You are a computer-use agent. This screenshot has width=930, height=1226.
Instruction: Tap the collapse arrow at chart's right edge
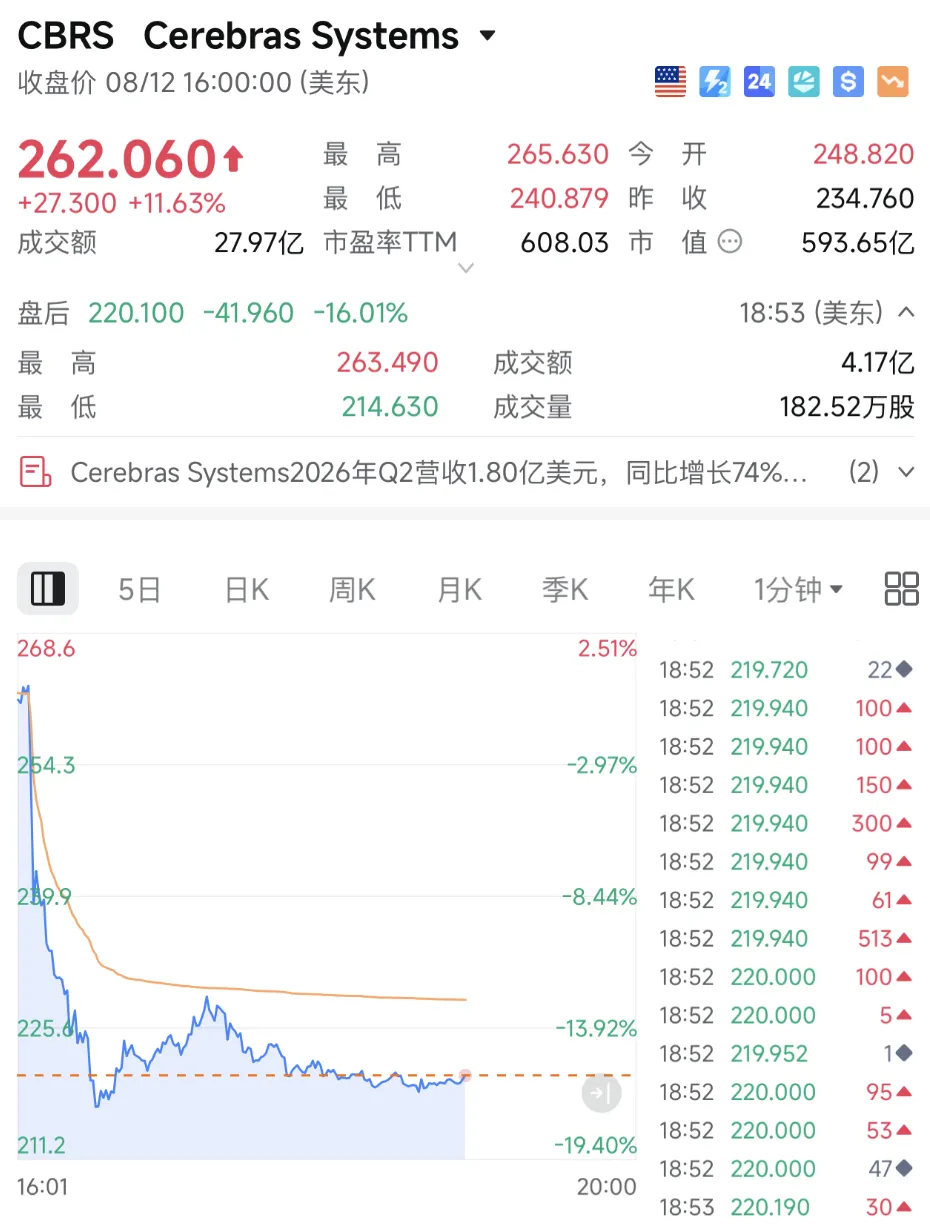tap(601, 1093)
